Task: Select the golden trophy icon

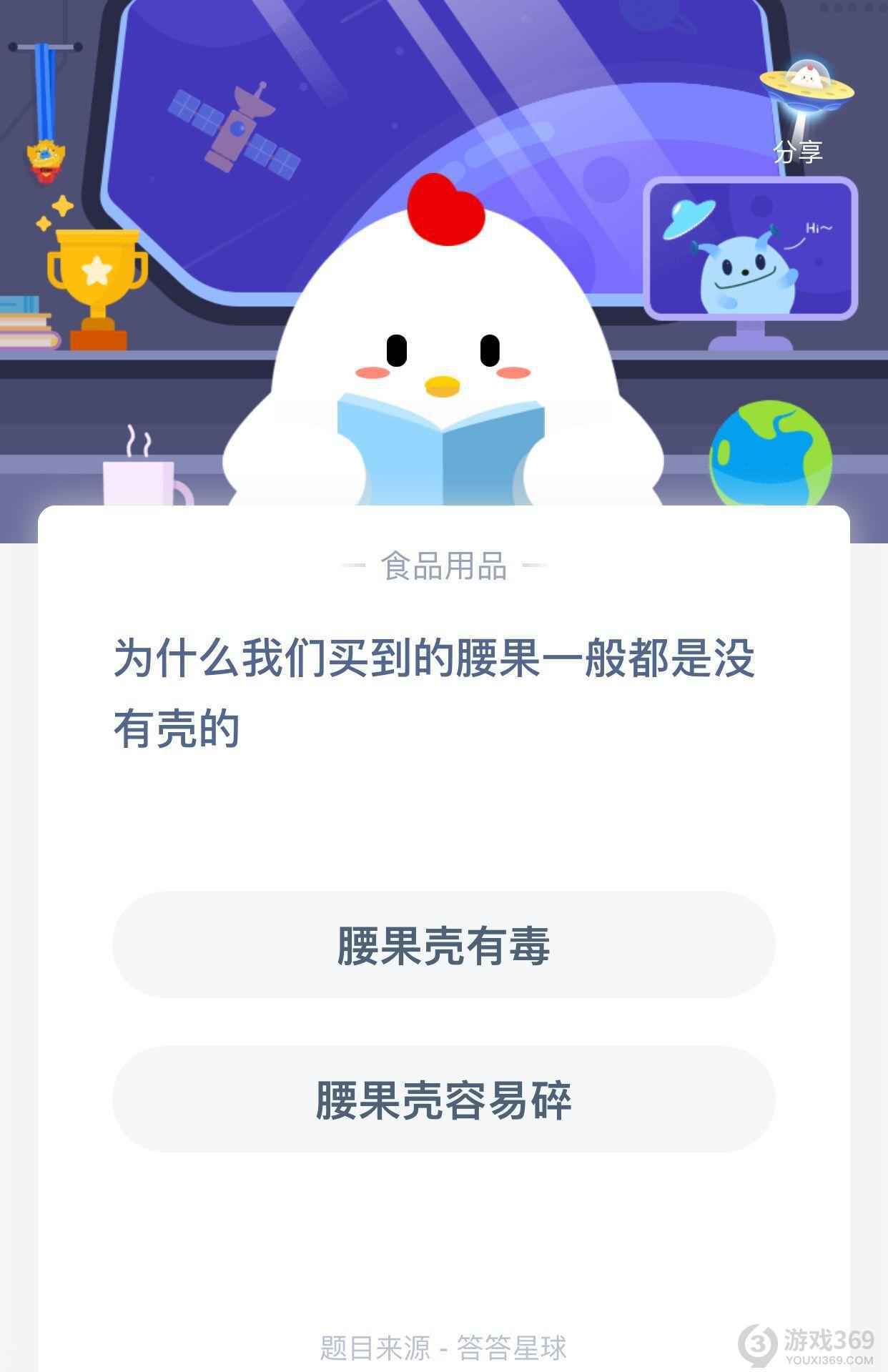Action: click(x=97, y=286)
